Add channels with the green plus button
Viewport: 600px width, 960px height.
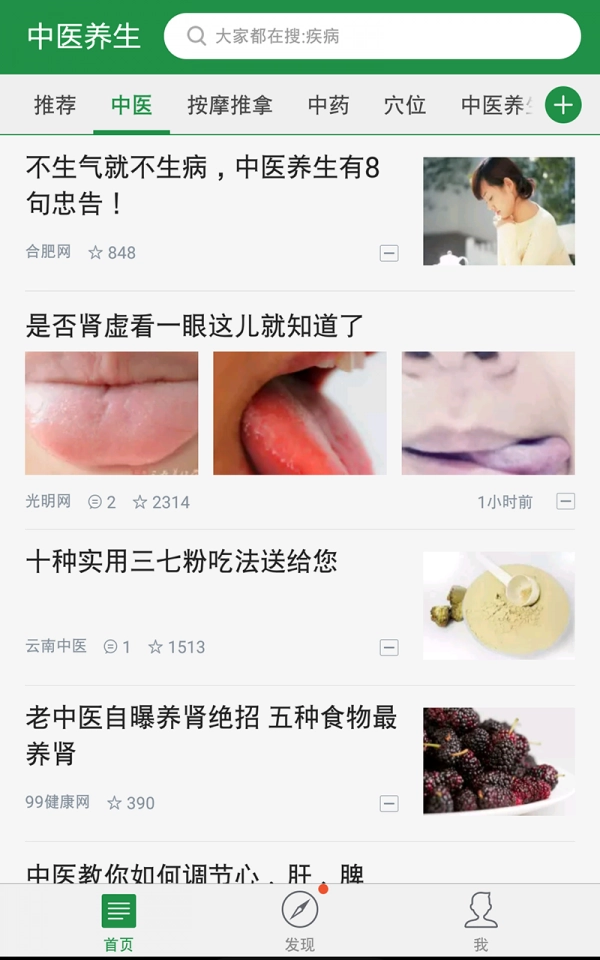tap(563, 105)
